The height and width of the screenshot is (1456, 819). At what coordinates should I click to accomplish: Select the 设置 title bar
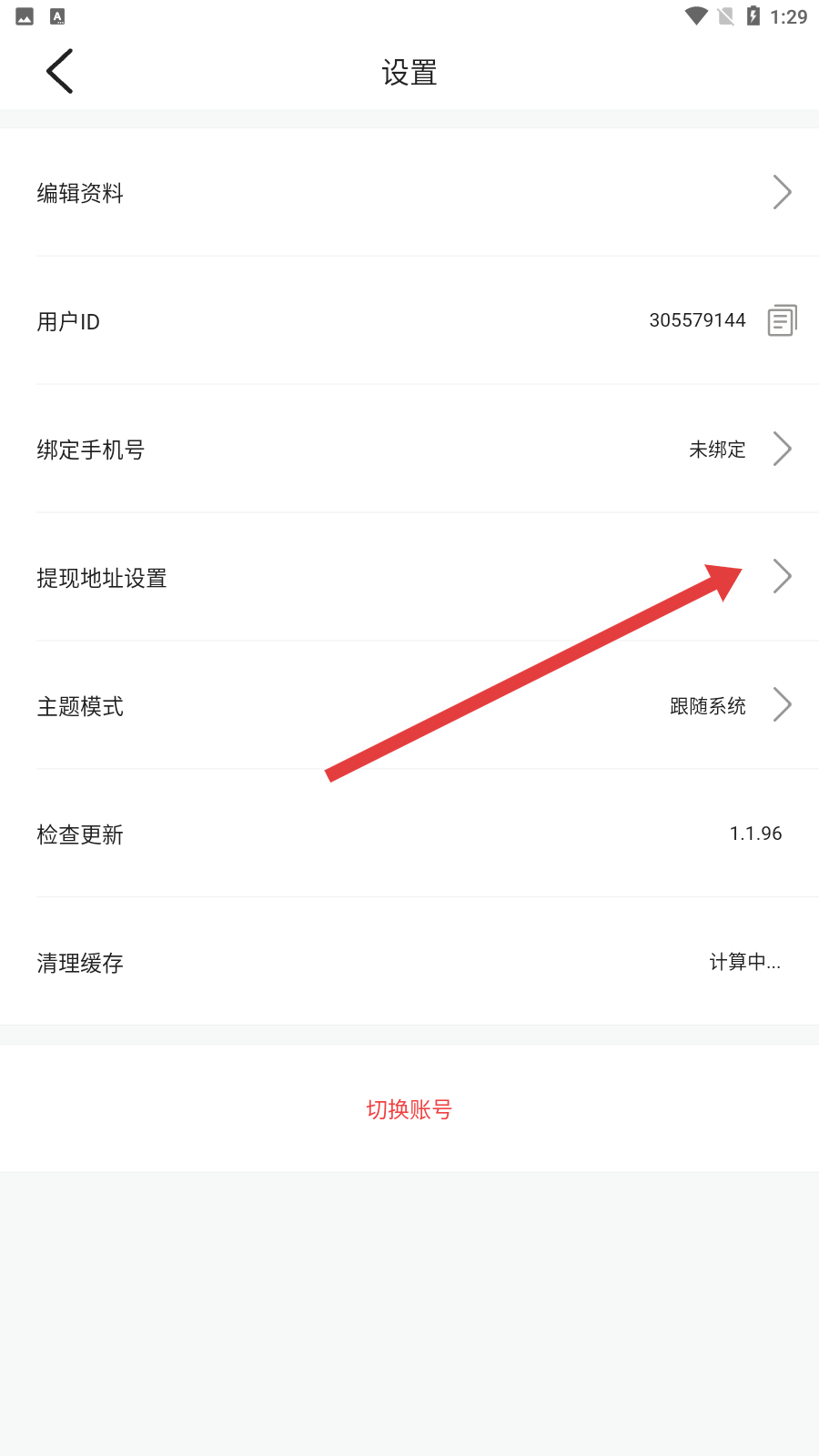409,70
